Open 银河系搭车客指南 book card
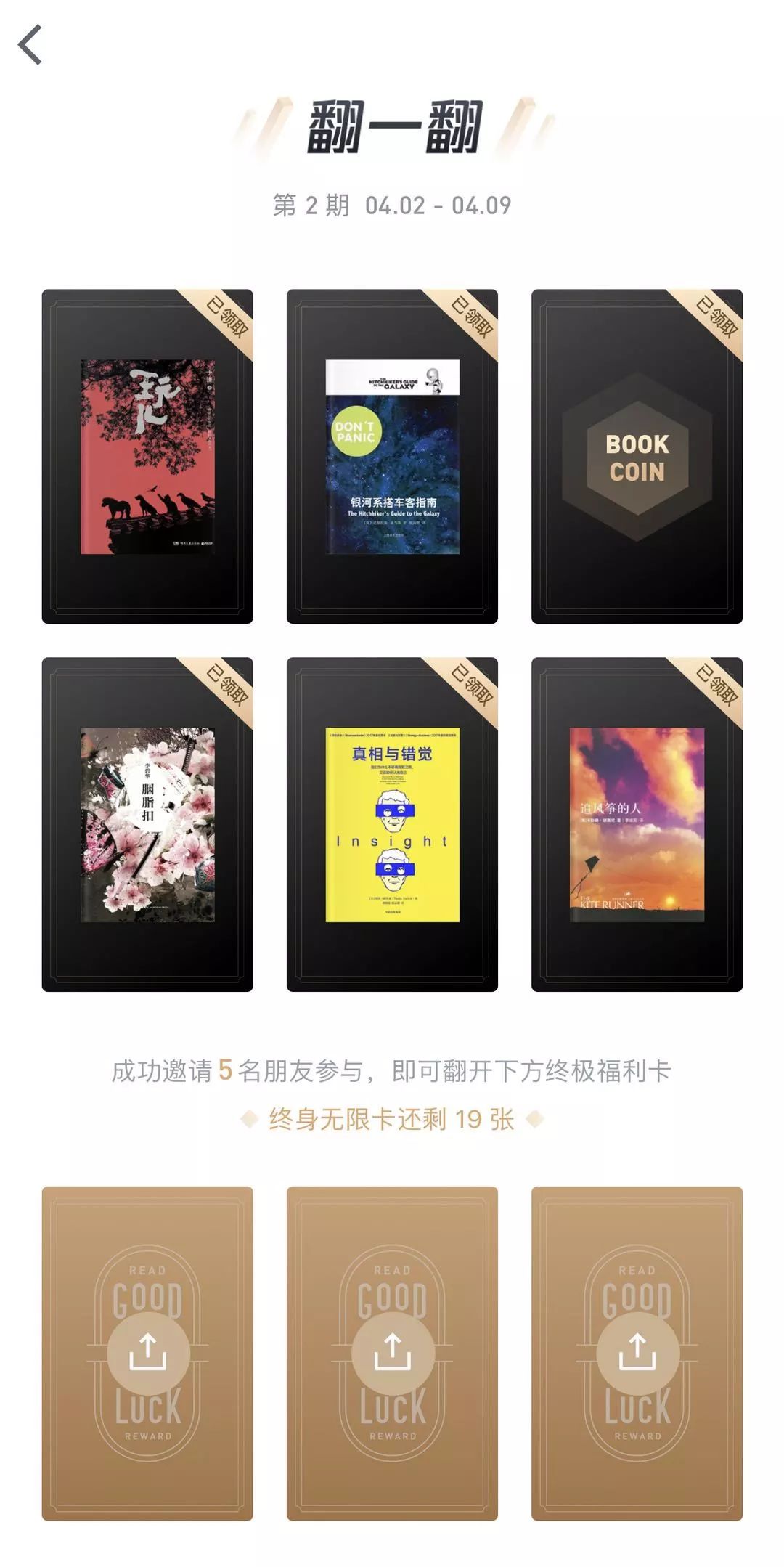Image resolution: width=784 pixels, height=1567 pixels. (392, 457)
